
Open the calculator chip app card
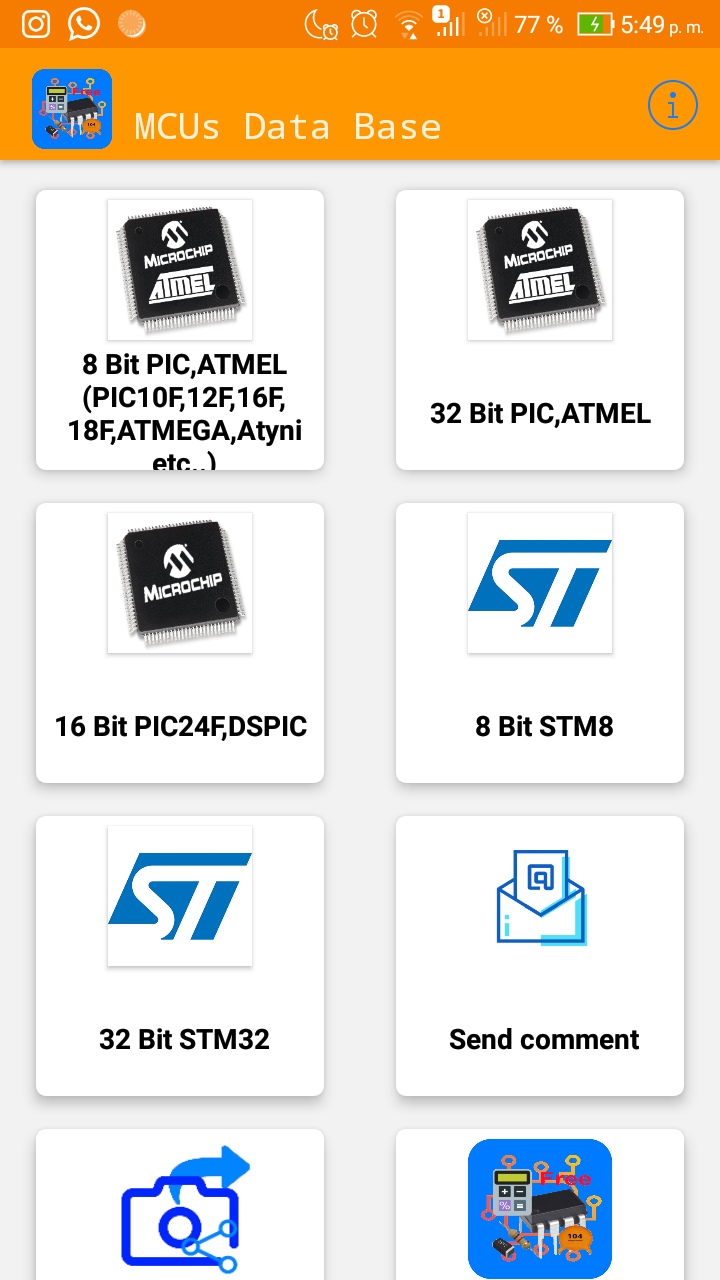(540, 1210)
